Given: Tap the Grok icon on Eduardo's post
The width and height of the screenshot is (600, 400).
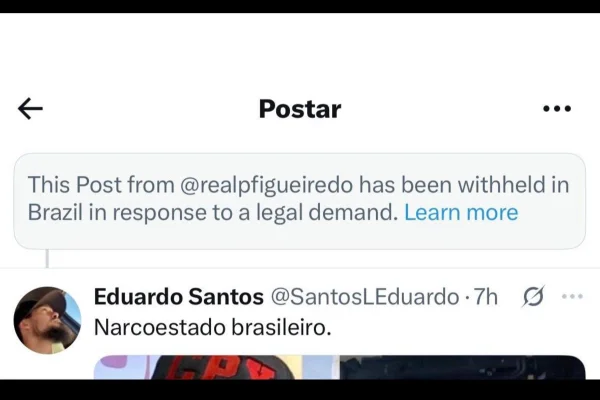Looking at the screenshot, I should [533, 297].
